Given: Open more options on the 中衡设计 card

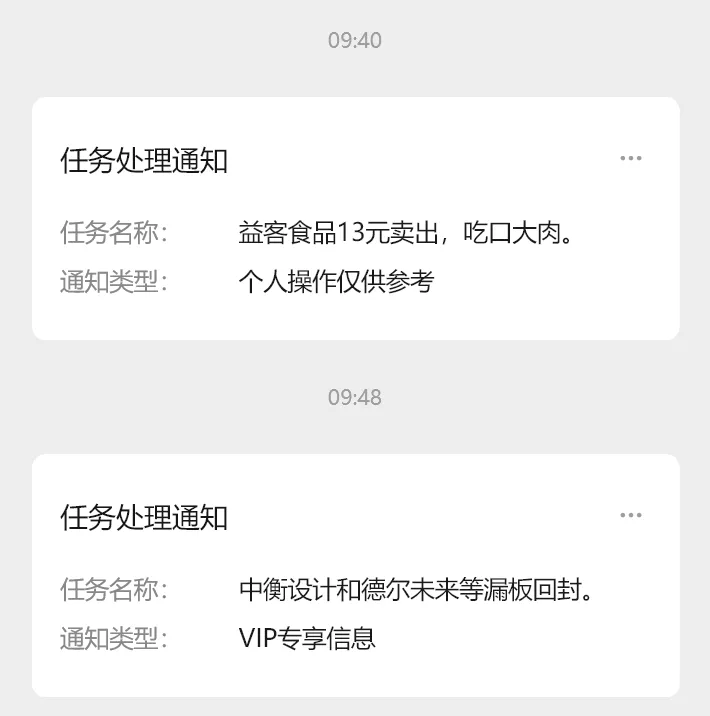Looking at the screenshot, I should [x=630, y=515].
